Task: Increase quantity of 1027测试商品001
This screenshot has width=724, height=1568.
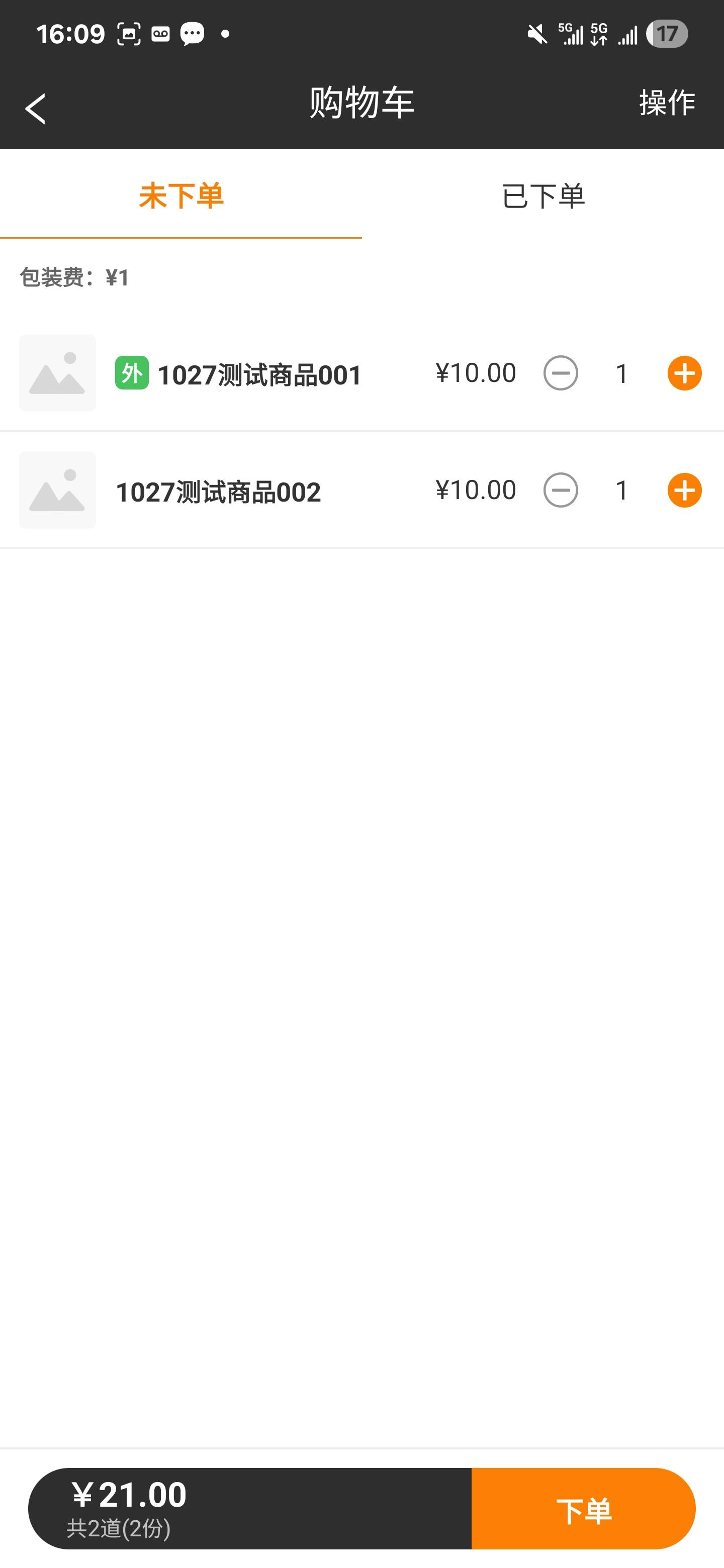Action: point(684,373)
